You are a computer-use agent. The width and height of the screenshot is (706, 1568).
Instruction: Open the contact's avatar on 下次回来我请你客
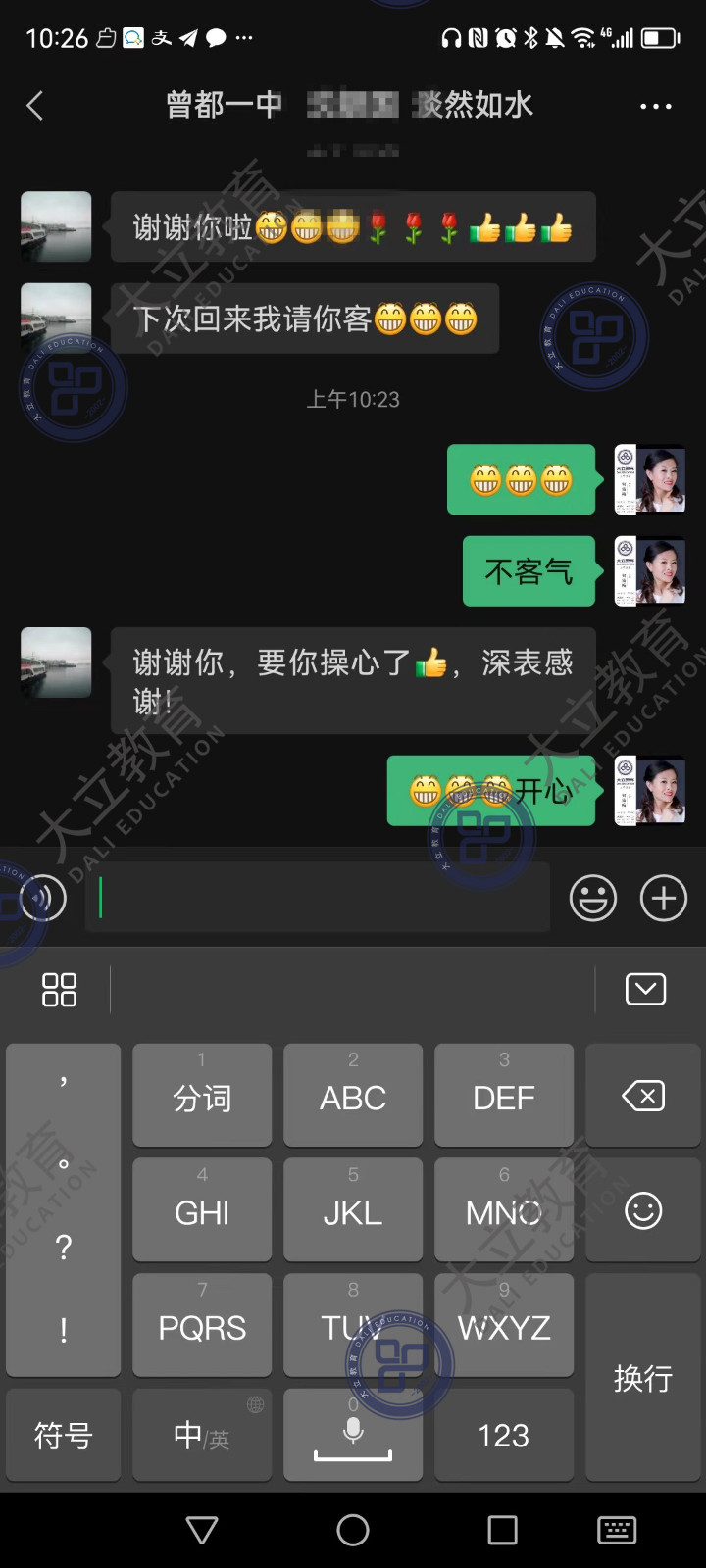pyautogui.click(x=56, y=318)
